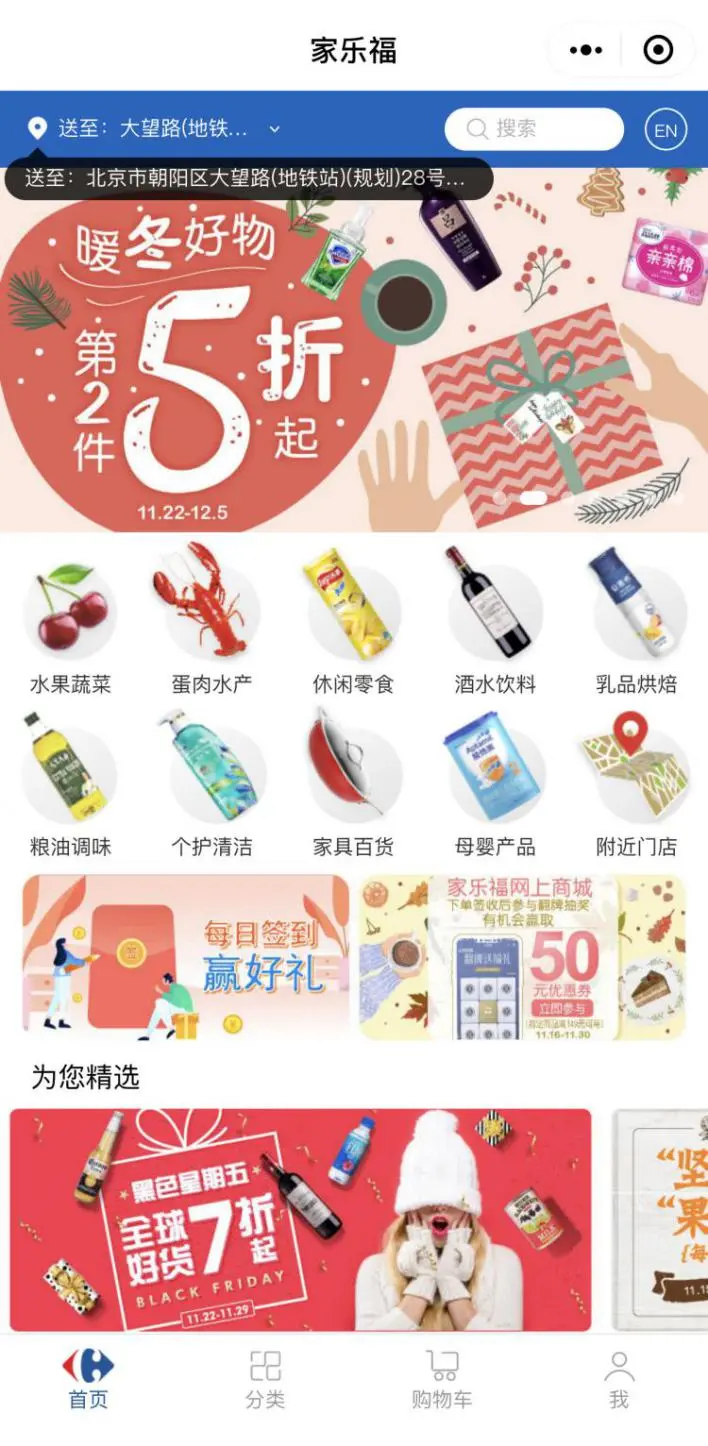Expand the delivery address dropdown
708x1446 pixels.
tap(274, 129)
